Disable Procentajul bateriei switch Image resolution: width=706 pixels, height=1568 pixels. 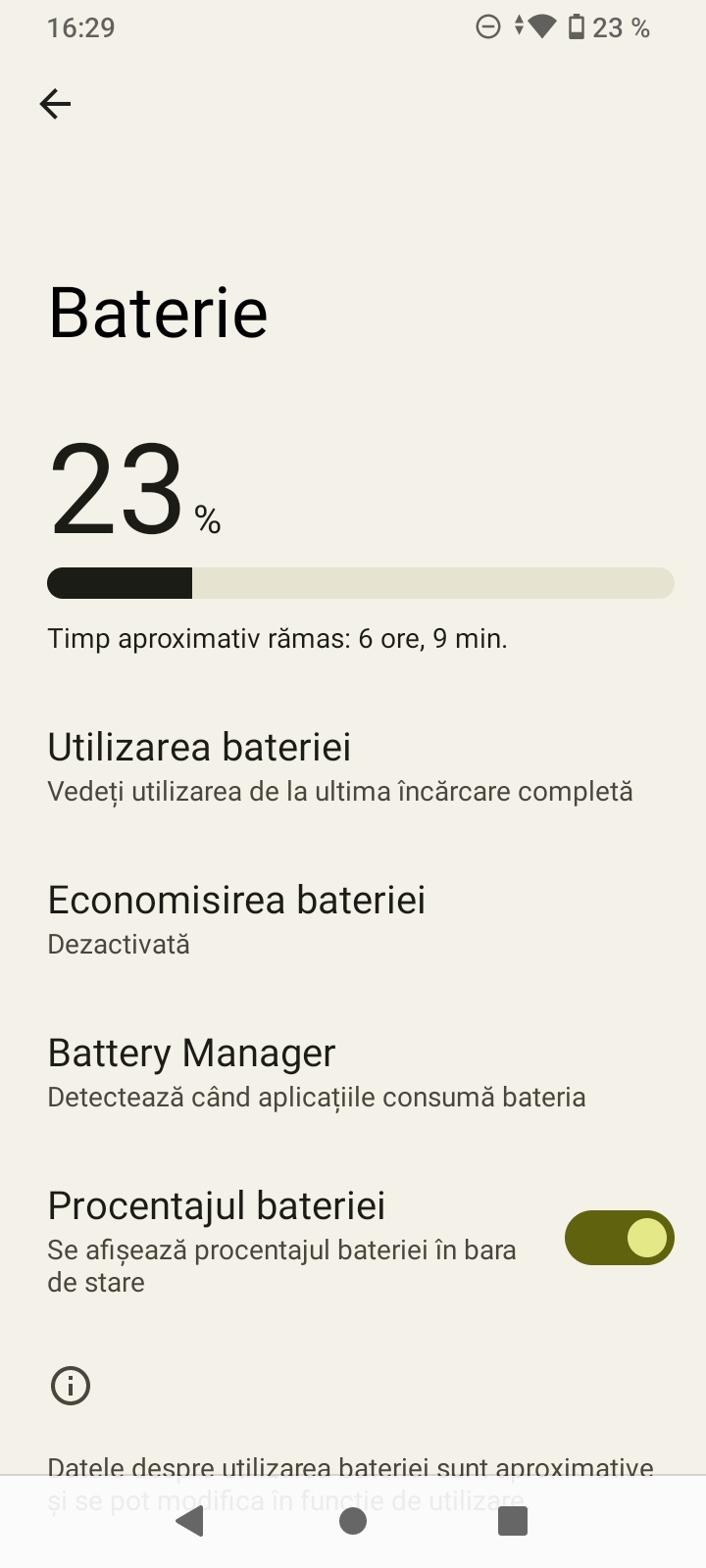619,1238
